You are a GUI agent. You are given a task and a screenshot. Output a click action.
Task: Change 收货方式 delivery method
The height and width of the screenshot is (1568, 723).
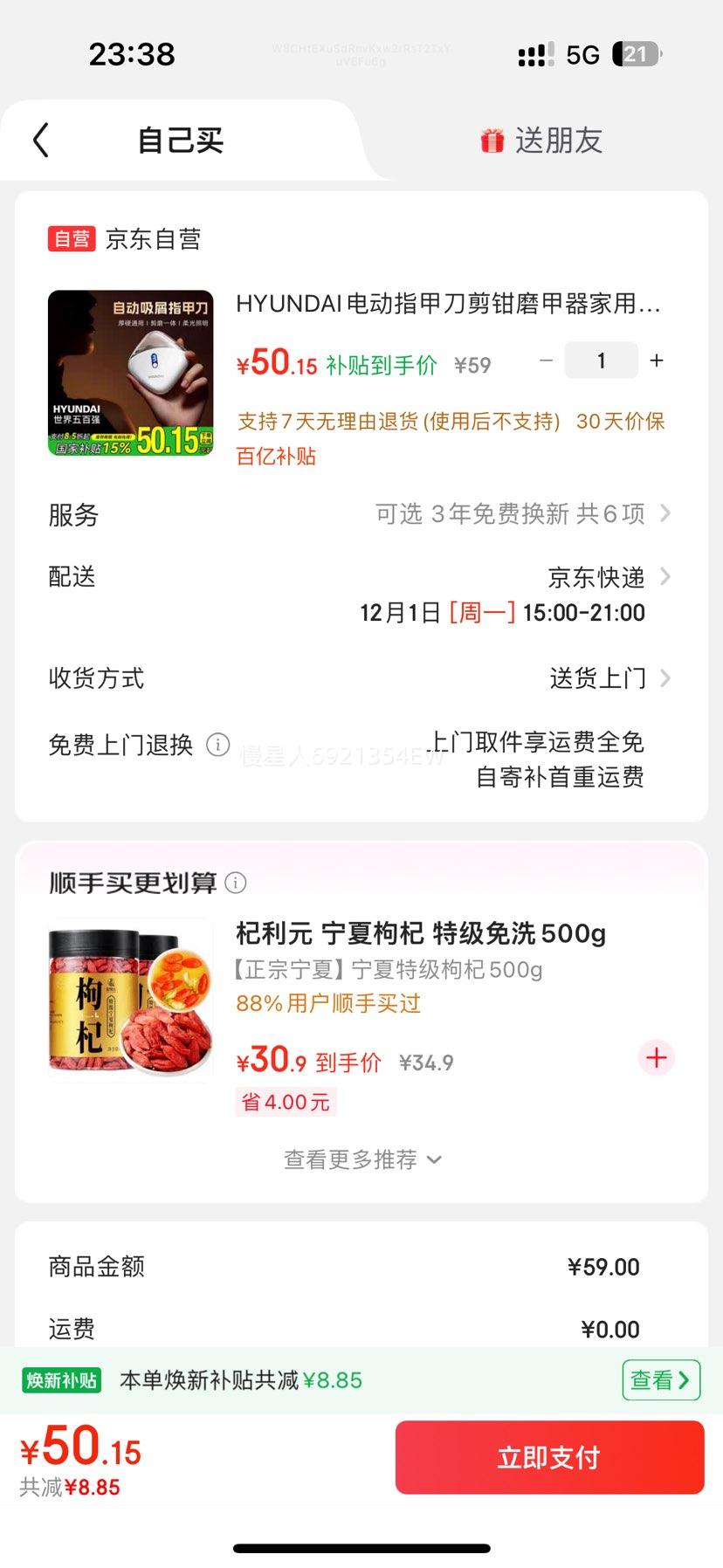599,678
